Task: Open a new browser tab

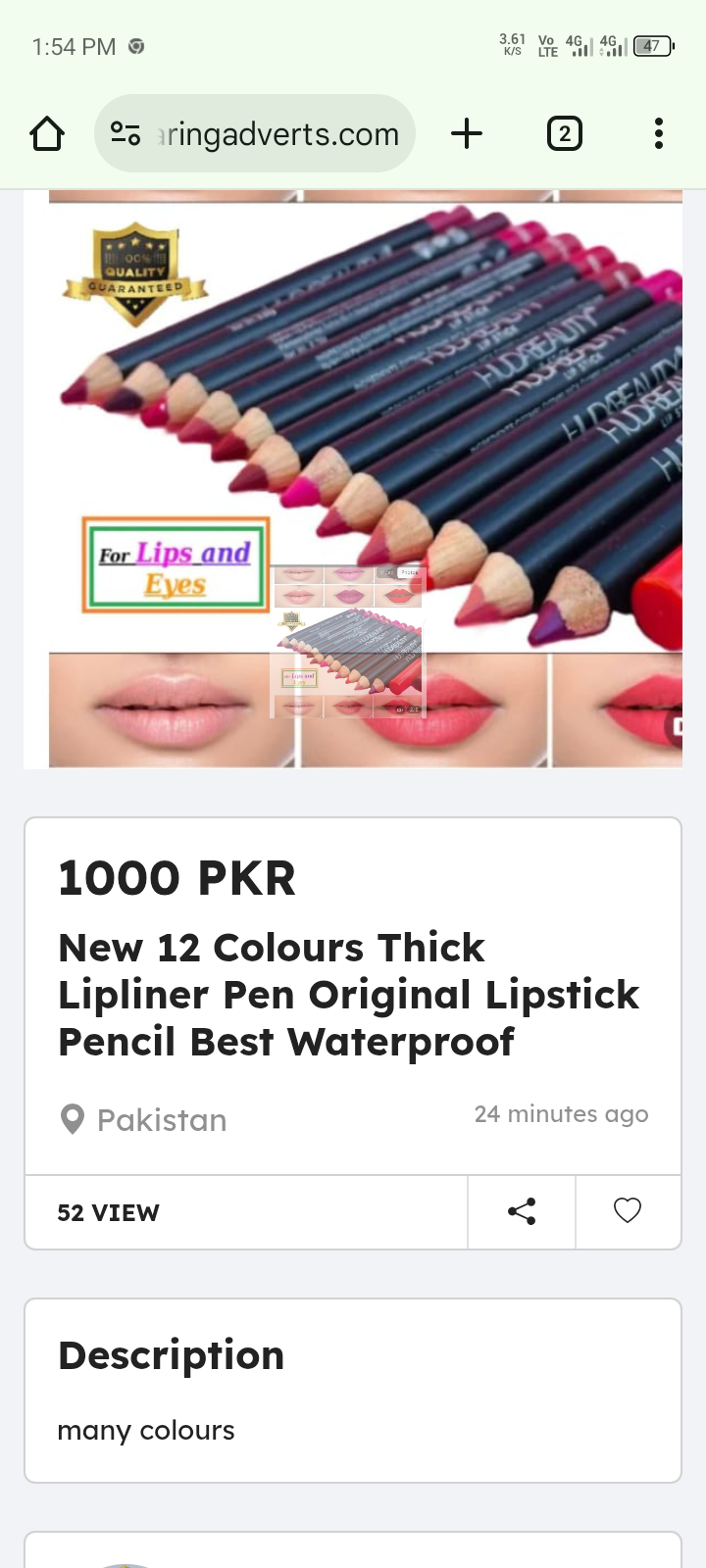Action: (x=467, y=133)
